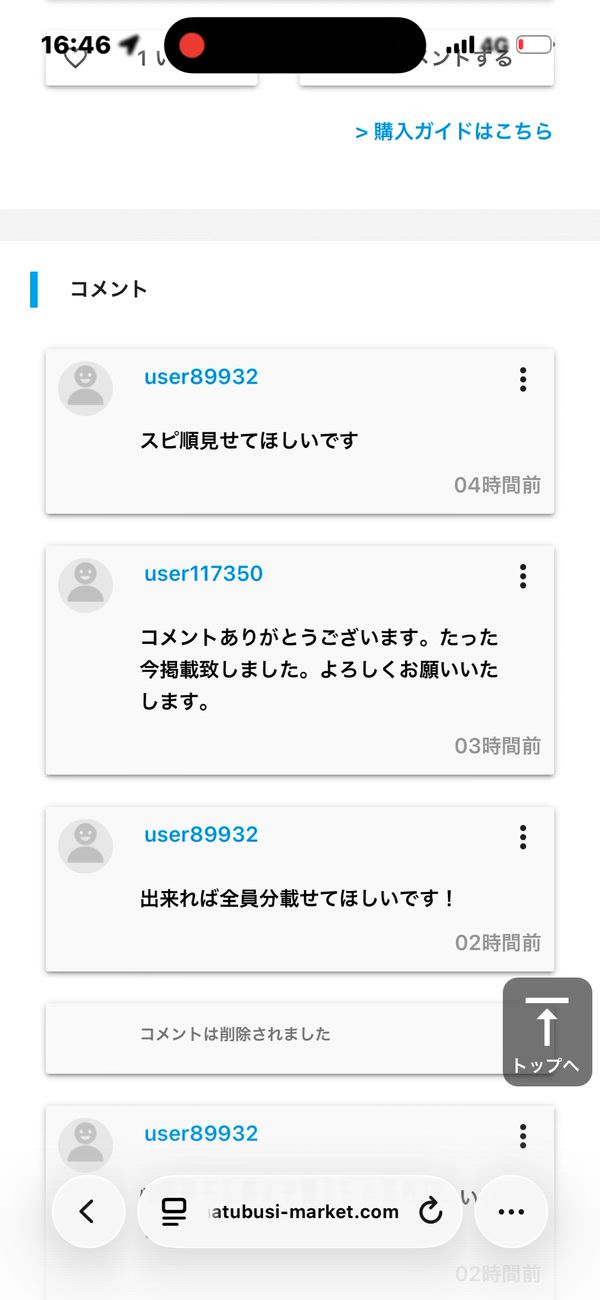The width and height of the screenshot is (600, 1300).
Task: Go back to the previous browser page
Action: (87, 1211)
